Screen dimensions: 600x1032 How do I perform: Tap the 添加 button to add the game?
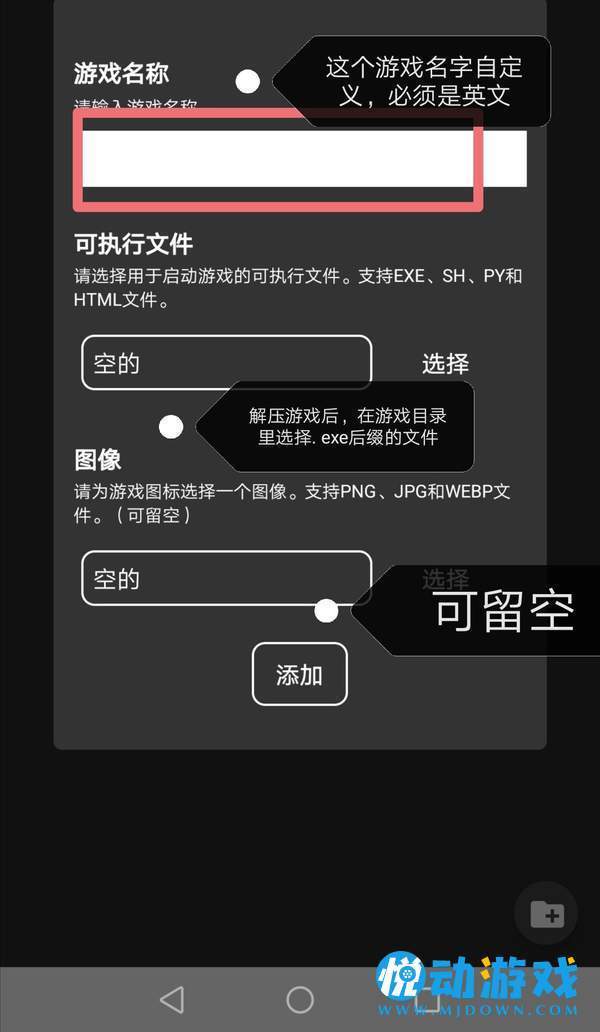[299, 675]
